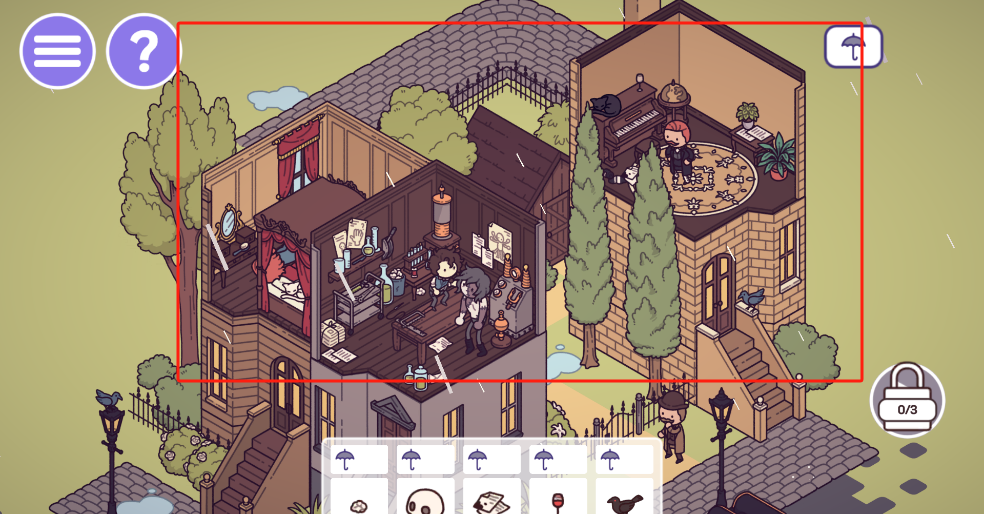Select the scattered papers item card

[492, 499]
